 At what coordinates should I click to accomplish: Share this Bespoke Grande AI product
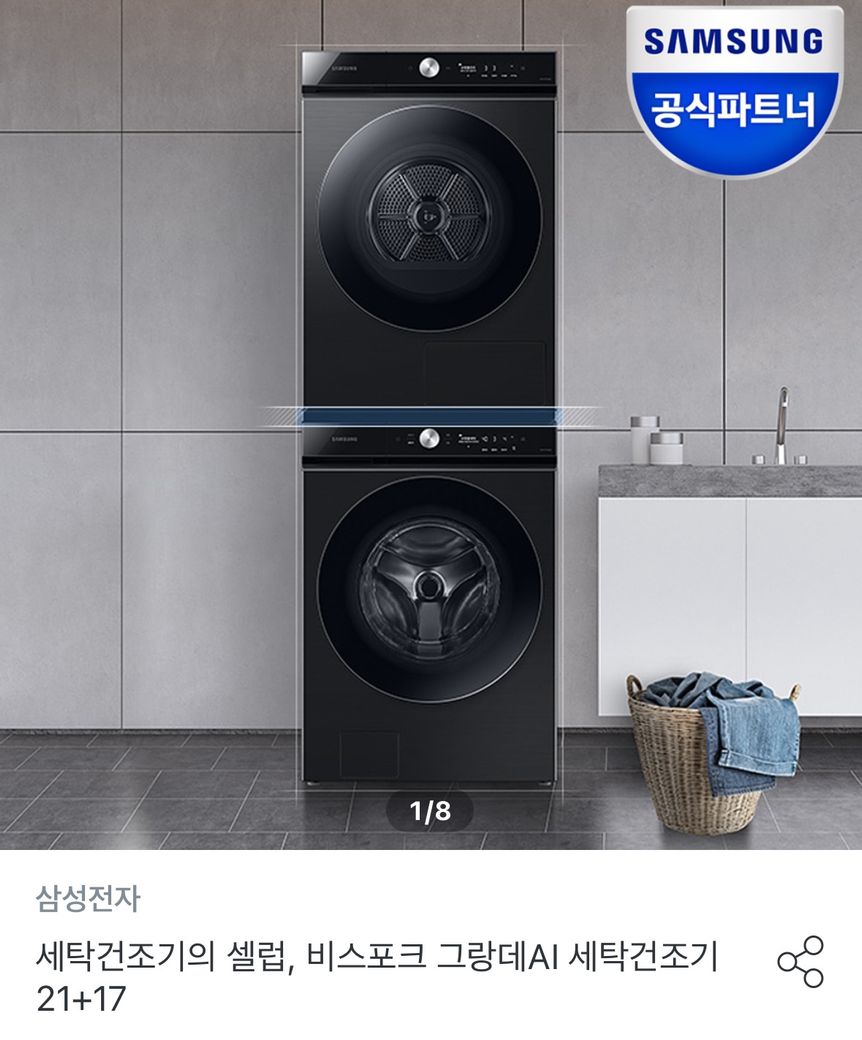pyautogui.click(x=800, y=962)
